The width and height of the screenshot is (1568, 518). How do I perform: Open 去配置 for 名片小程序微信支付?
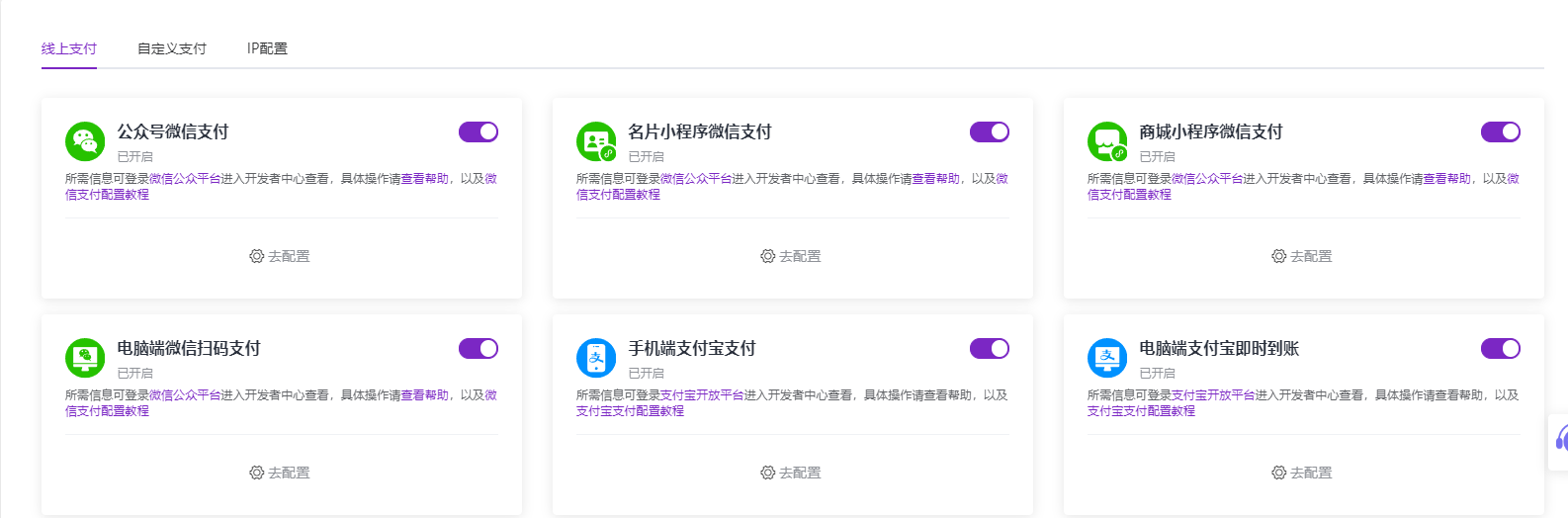(x=791, y=256)
